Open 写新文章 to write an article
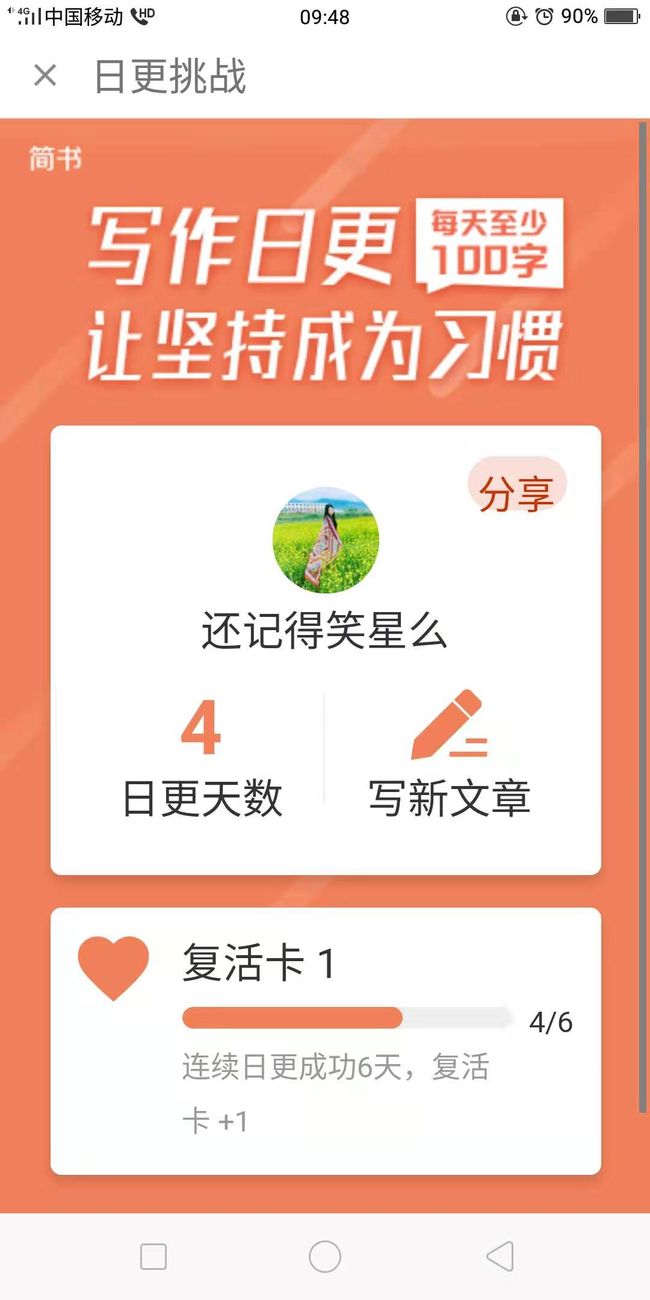The height and width of the screenshot is (1300, 650). (x=449, y=754)
